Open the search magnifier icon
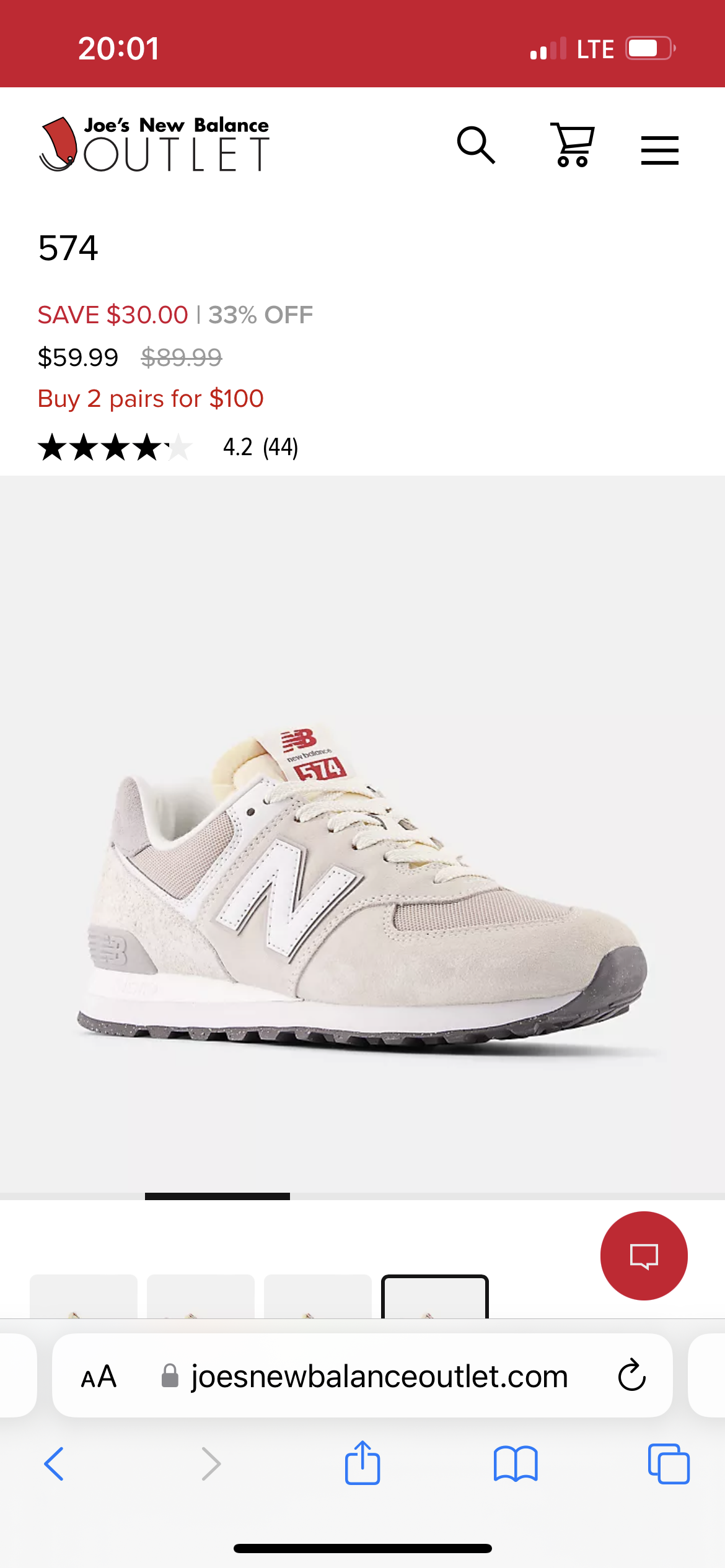 click(476, 146)
